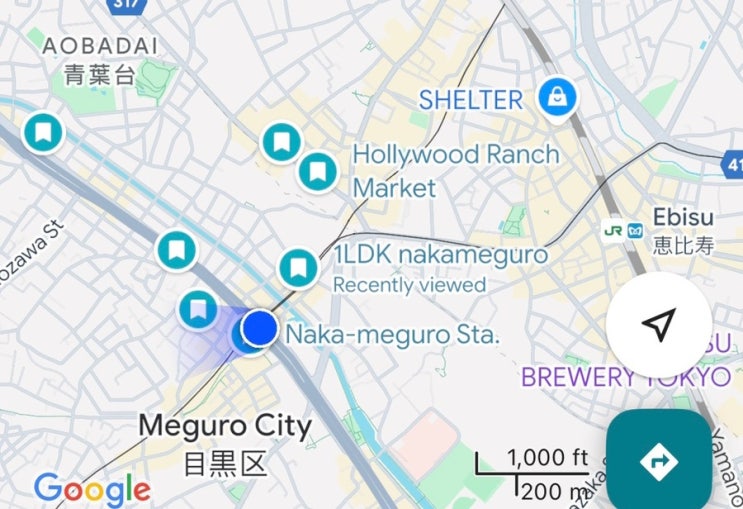
Task: Tap the Naka-meguro Sta. label
Action: pyautogui.click(x=392, y=335)
